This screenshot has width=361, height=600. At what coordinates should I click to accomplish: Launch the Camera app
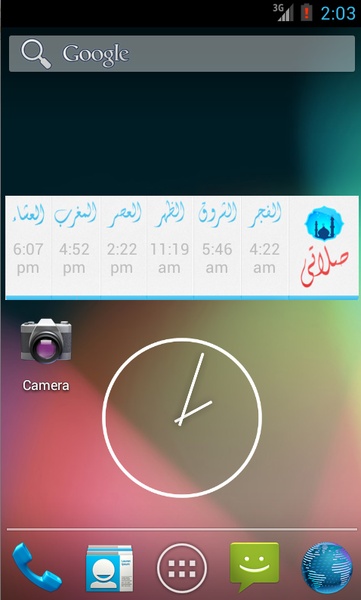pyautogui.click(x=46, y=354)
